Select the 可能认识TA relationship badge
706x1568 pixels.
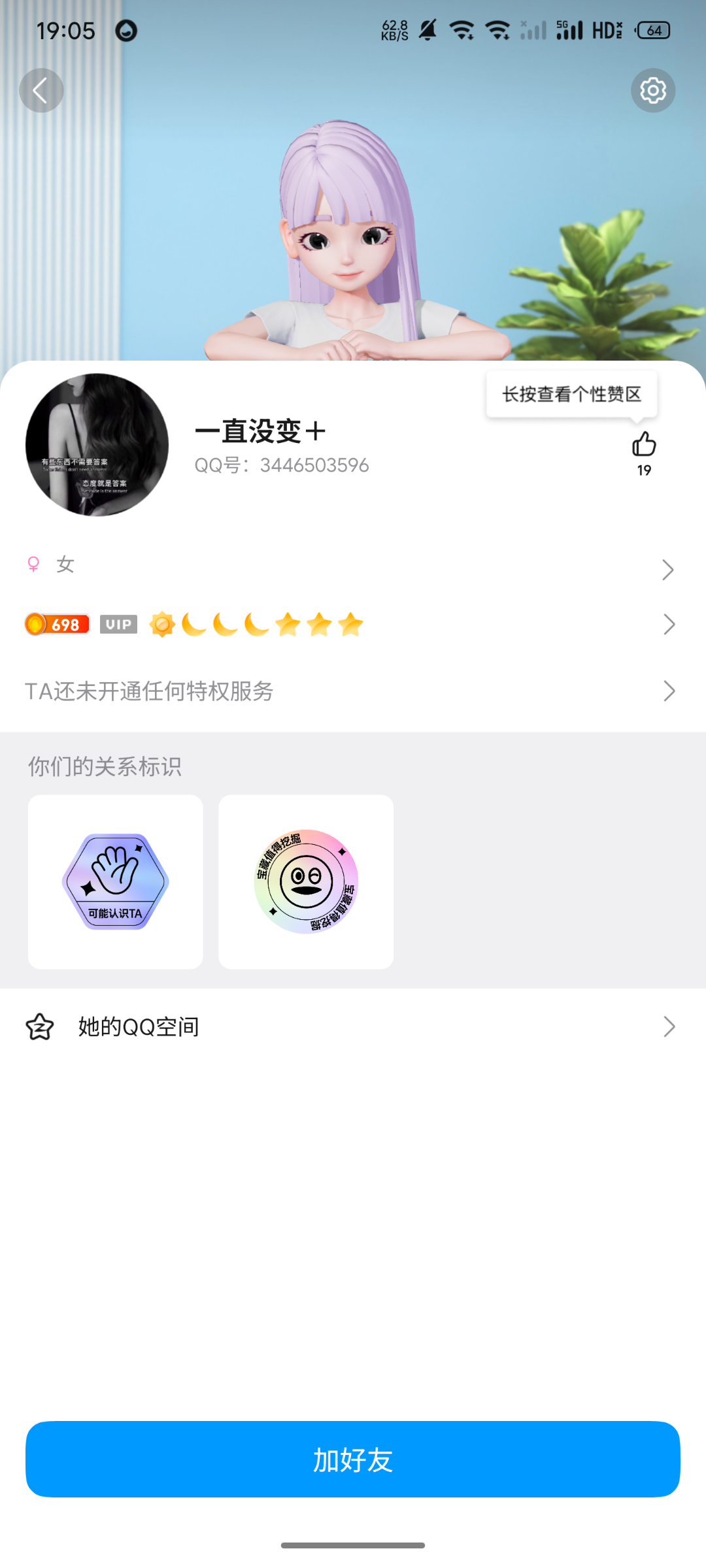116,881
